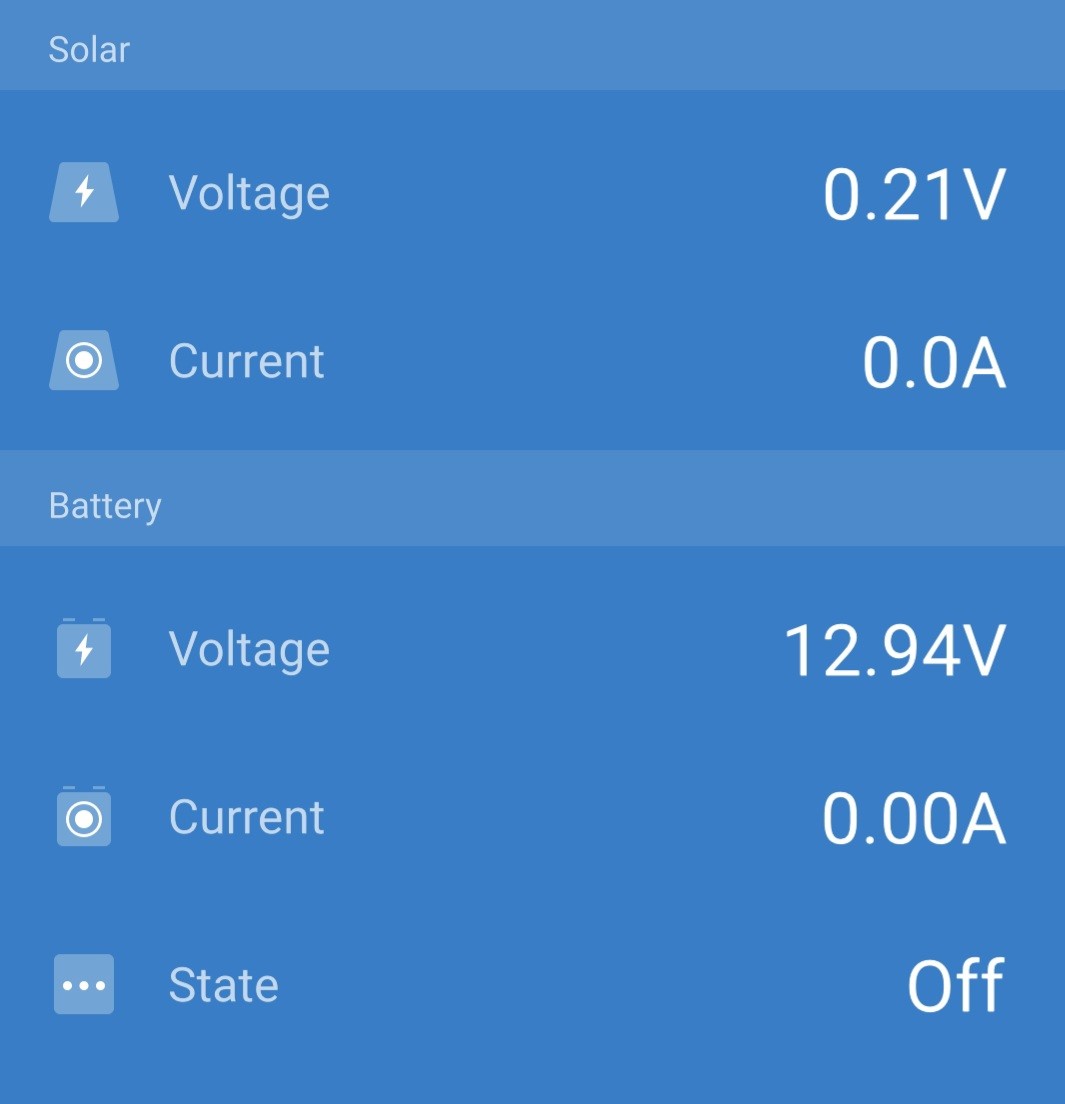
Task: Click the 0.21V solar voltage value
Action: tap(915, 192)
